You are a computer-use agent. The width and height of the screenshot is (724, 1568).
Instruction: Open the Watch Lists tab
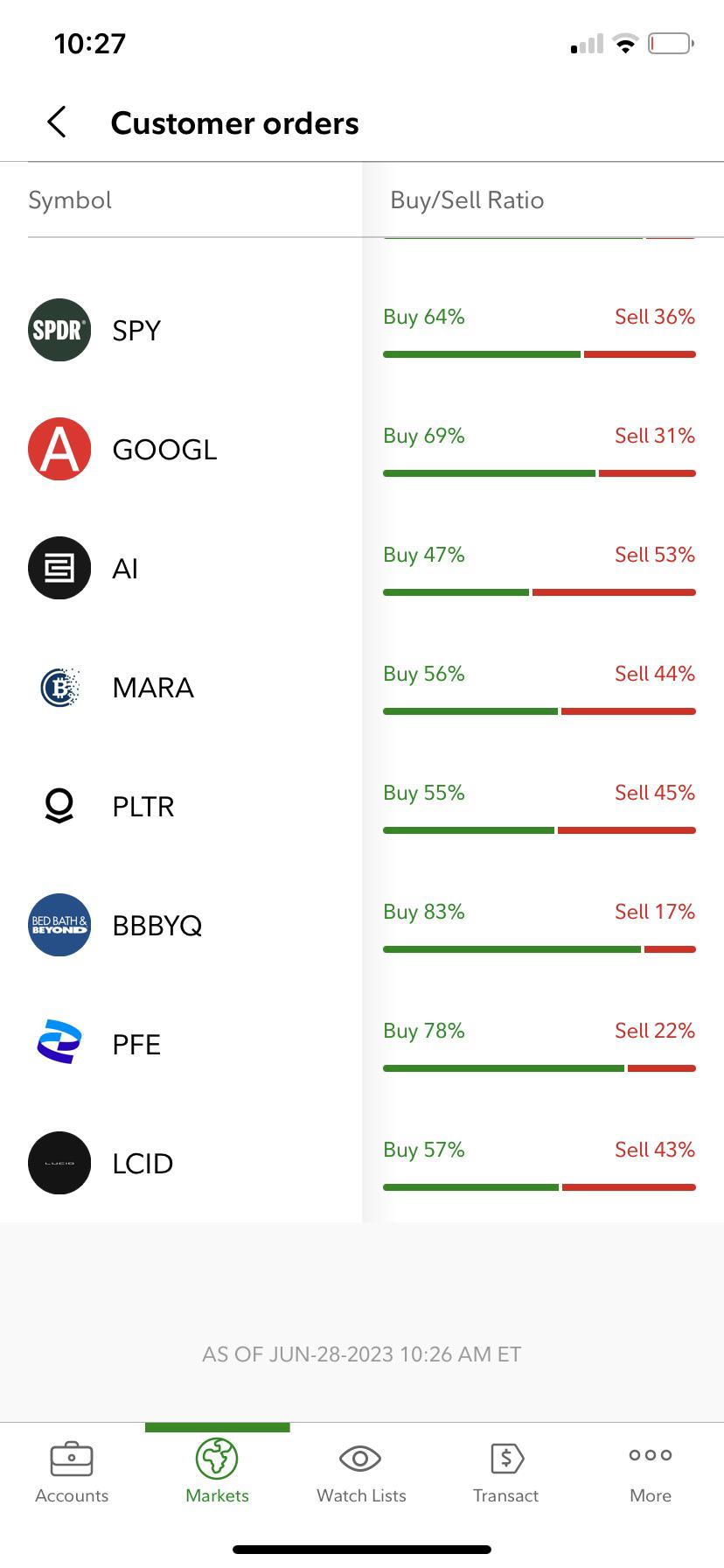pyautogui.click(x=361, y=1473)
